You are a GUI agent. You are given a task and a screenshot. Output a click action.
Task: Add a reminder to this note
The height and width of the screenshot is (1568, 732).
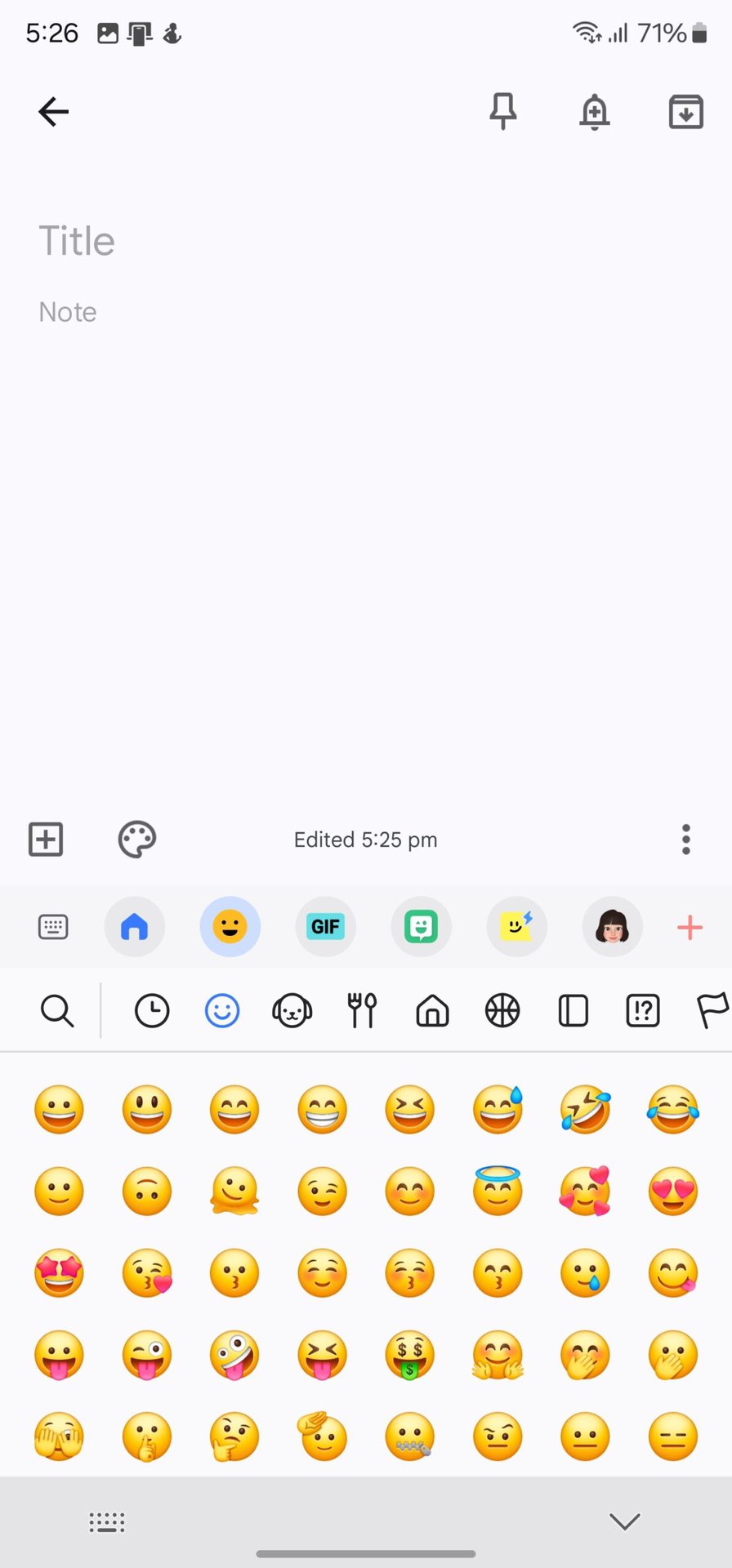pyautogui.click(x=594, y=112)
